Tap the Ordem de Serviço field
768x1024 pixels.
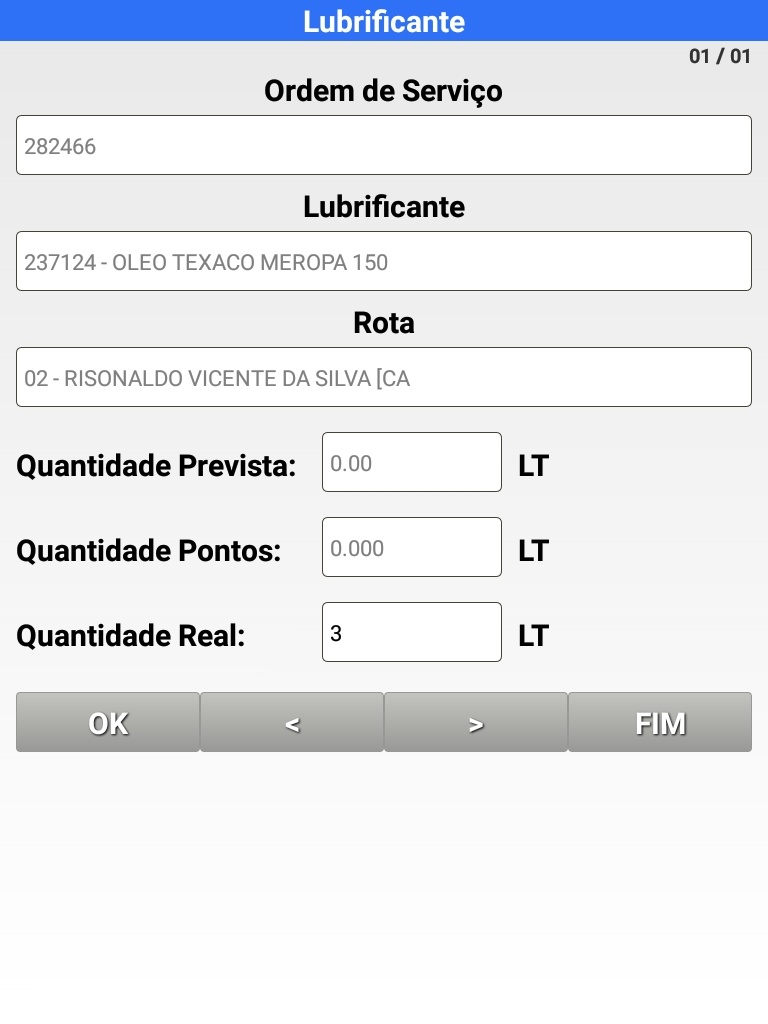[x=383, y=145]
